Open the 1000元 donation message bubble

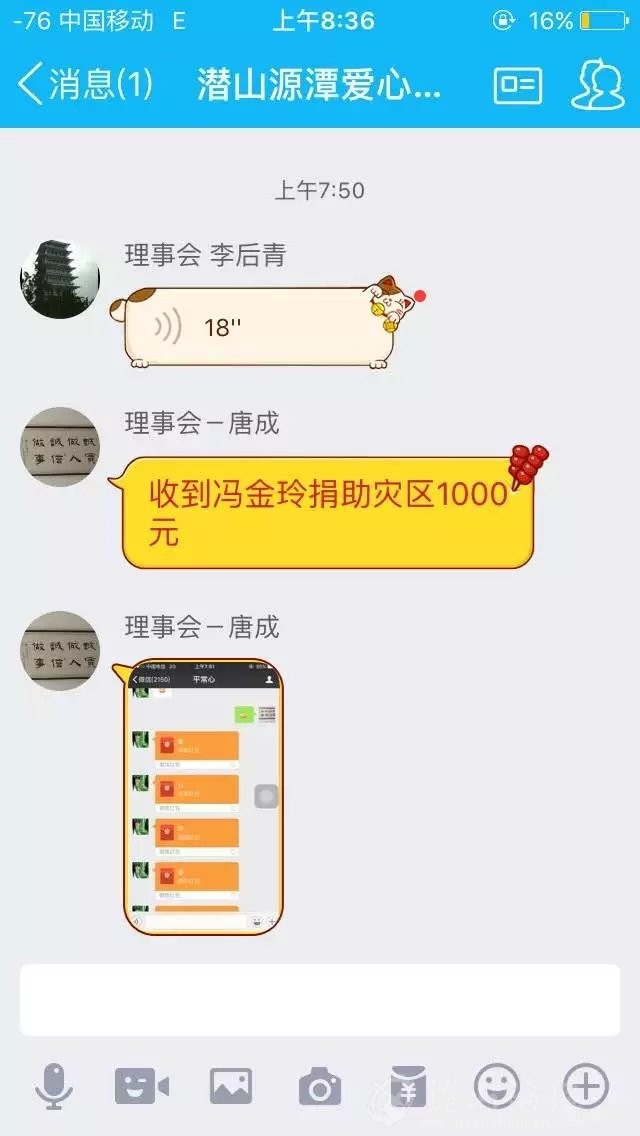point(328,513)
